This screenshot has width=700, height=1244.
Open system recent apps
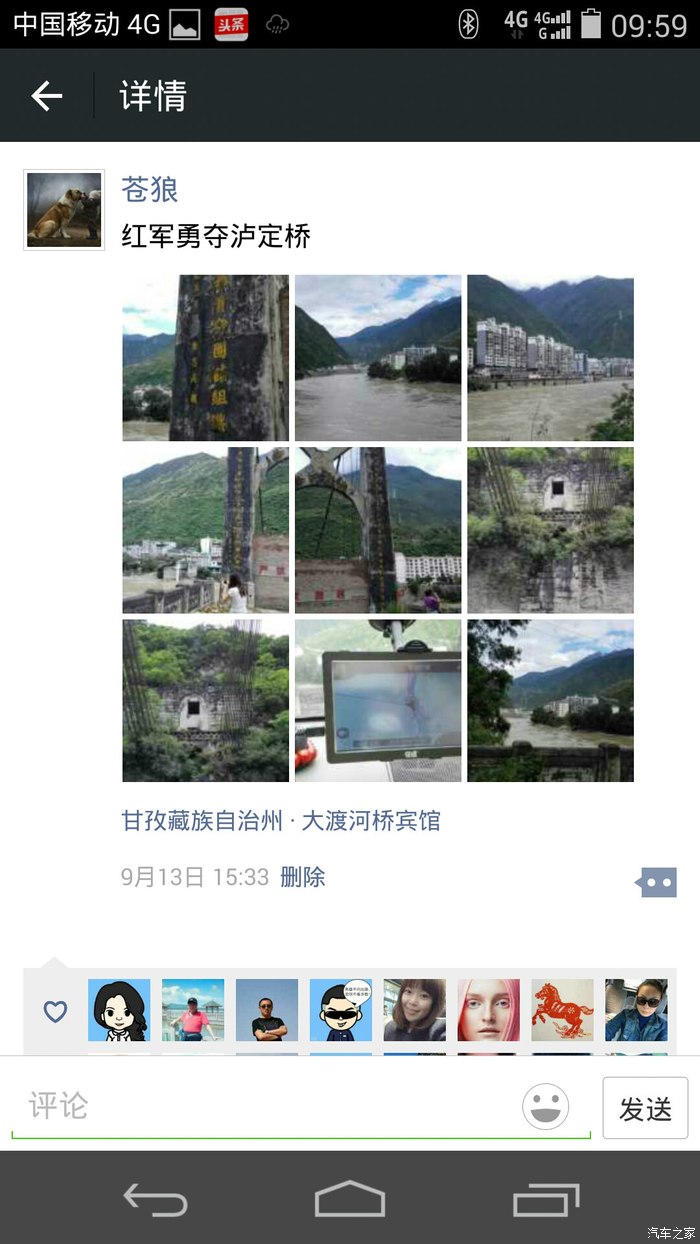click(545, 1198)
